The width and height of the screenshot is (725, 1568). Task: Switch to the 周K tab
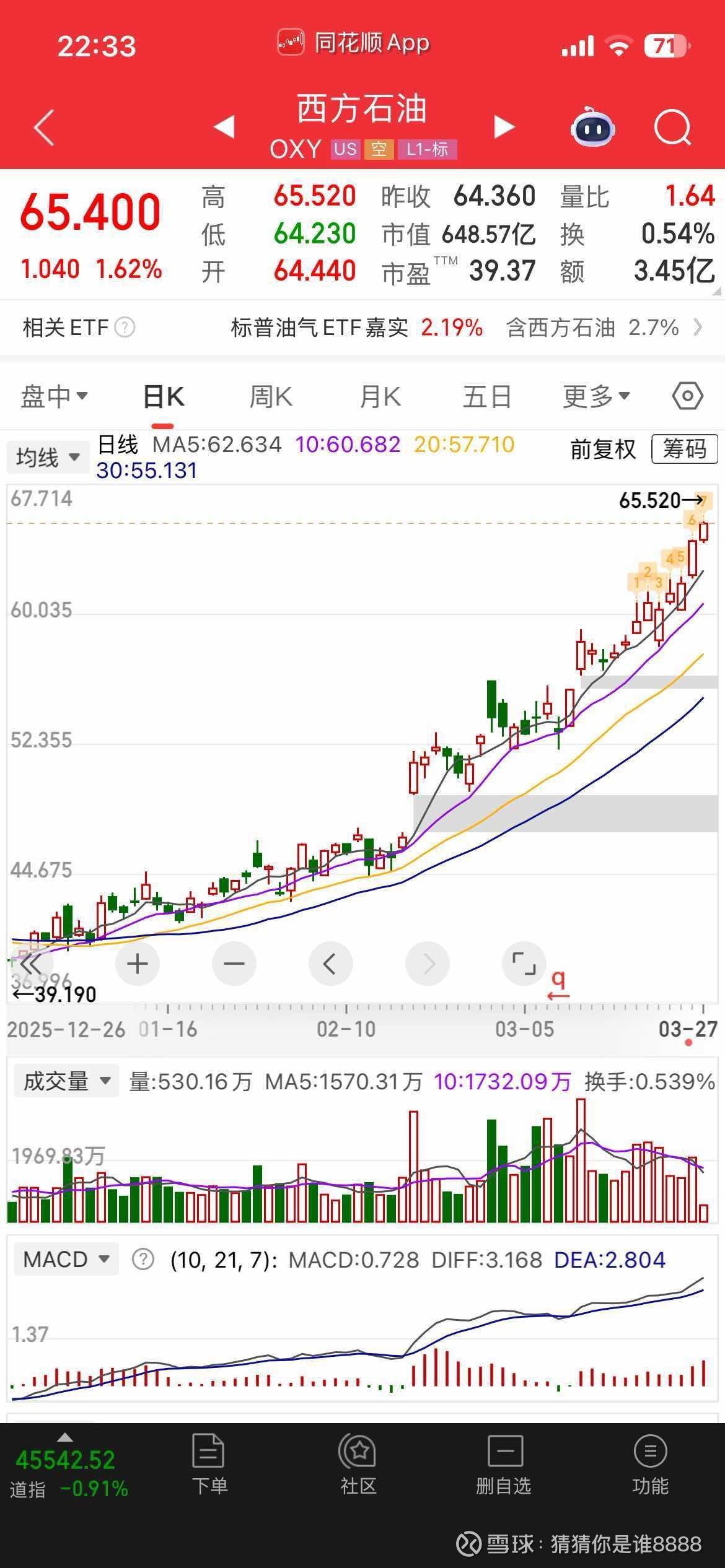click(x=271, y=396)
